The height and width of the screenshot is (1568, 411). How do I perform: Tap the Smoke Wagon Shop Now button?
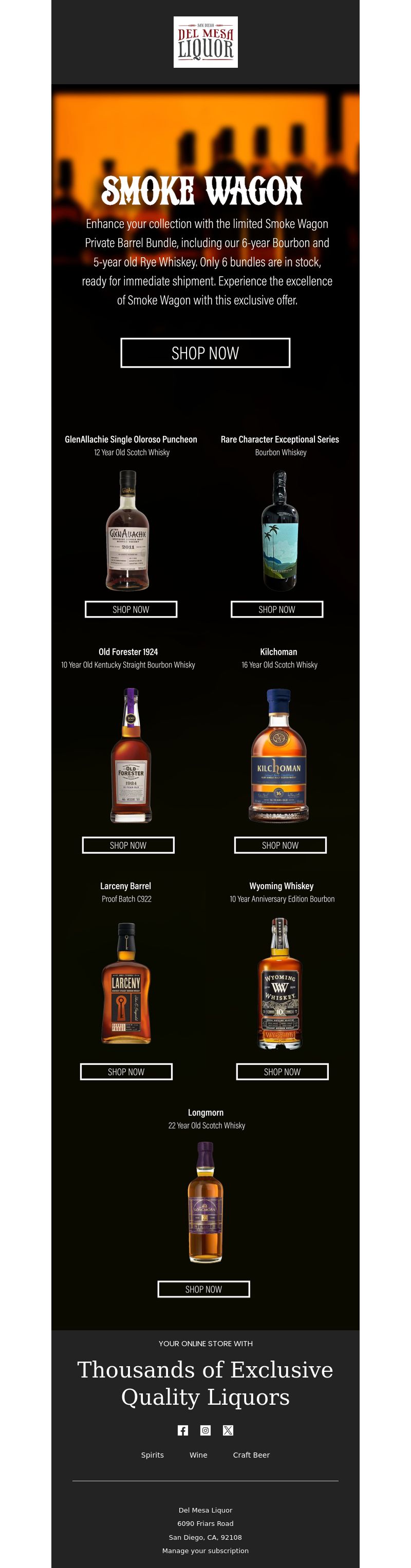(x=205, y=353)
